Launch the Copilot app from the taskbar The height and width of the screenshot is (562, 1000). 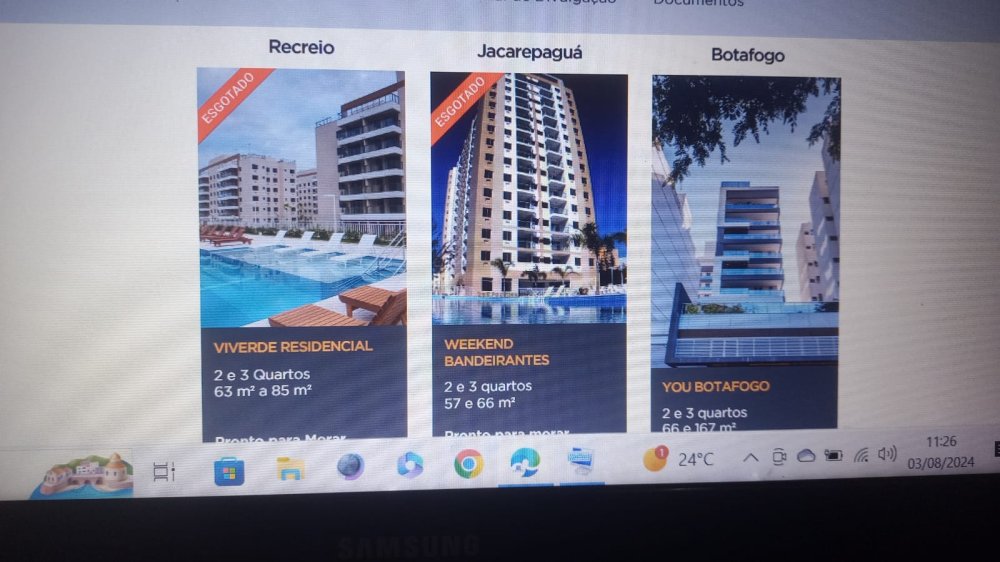click(410, 465)
